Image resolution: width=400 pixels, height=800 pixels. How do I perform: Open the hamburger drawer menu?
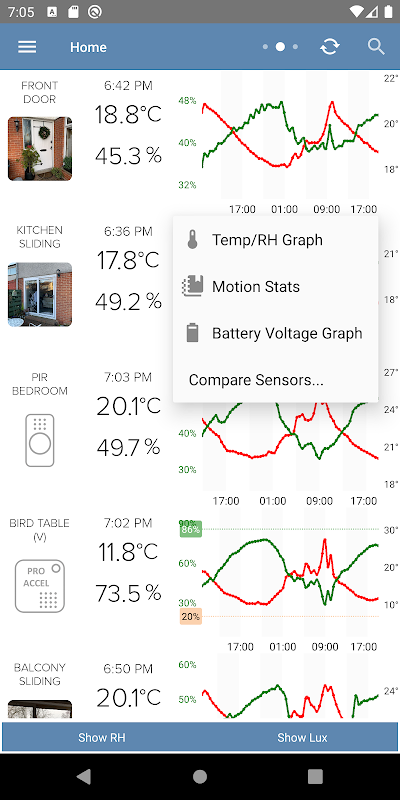click(x=27, y=47)
